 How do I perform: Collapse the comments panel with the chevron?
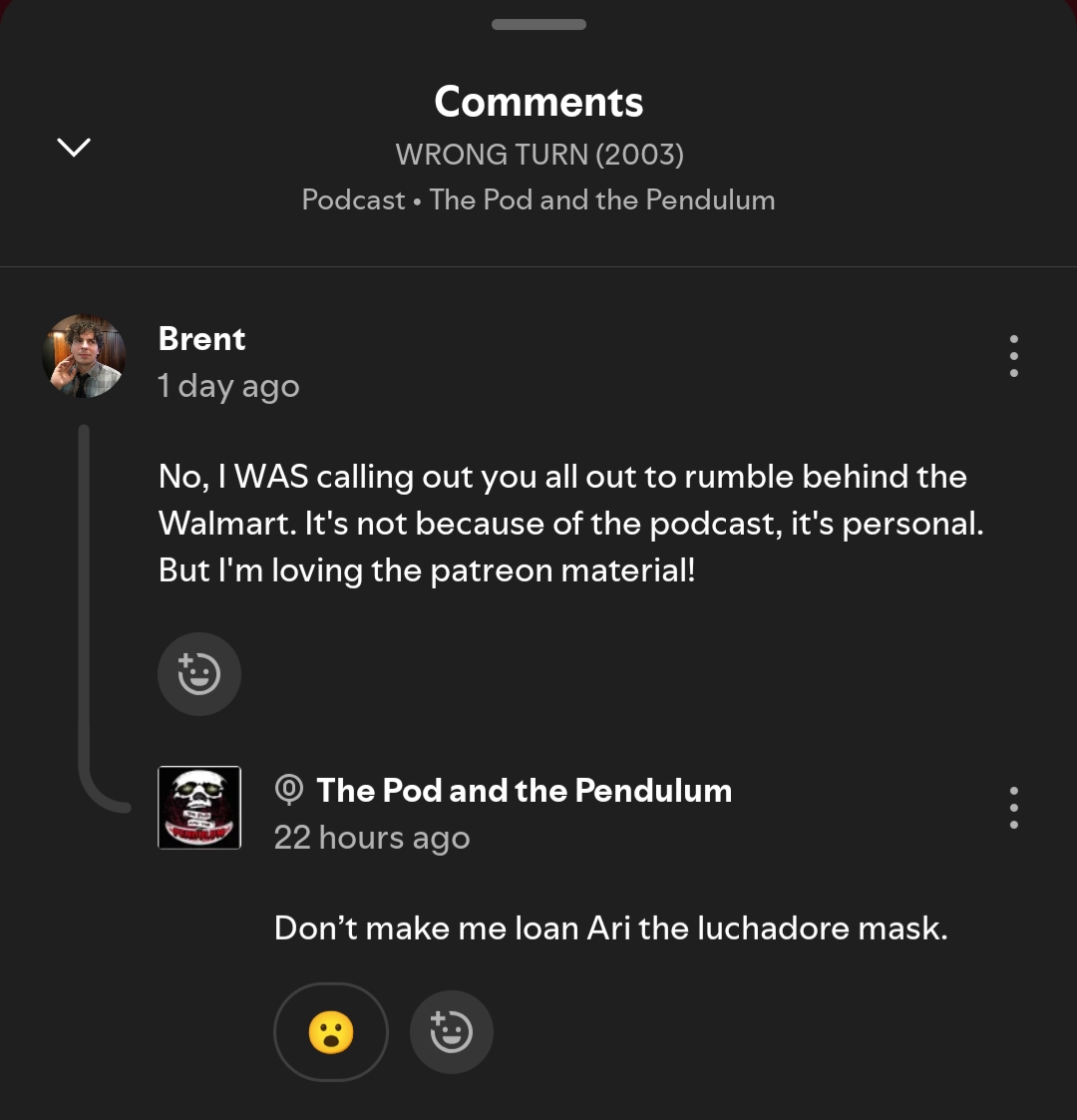coord(74,148)
